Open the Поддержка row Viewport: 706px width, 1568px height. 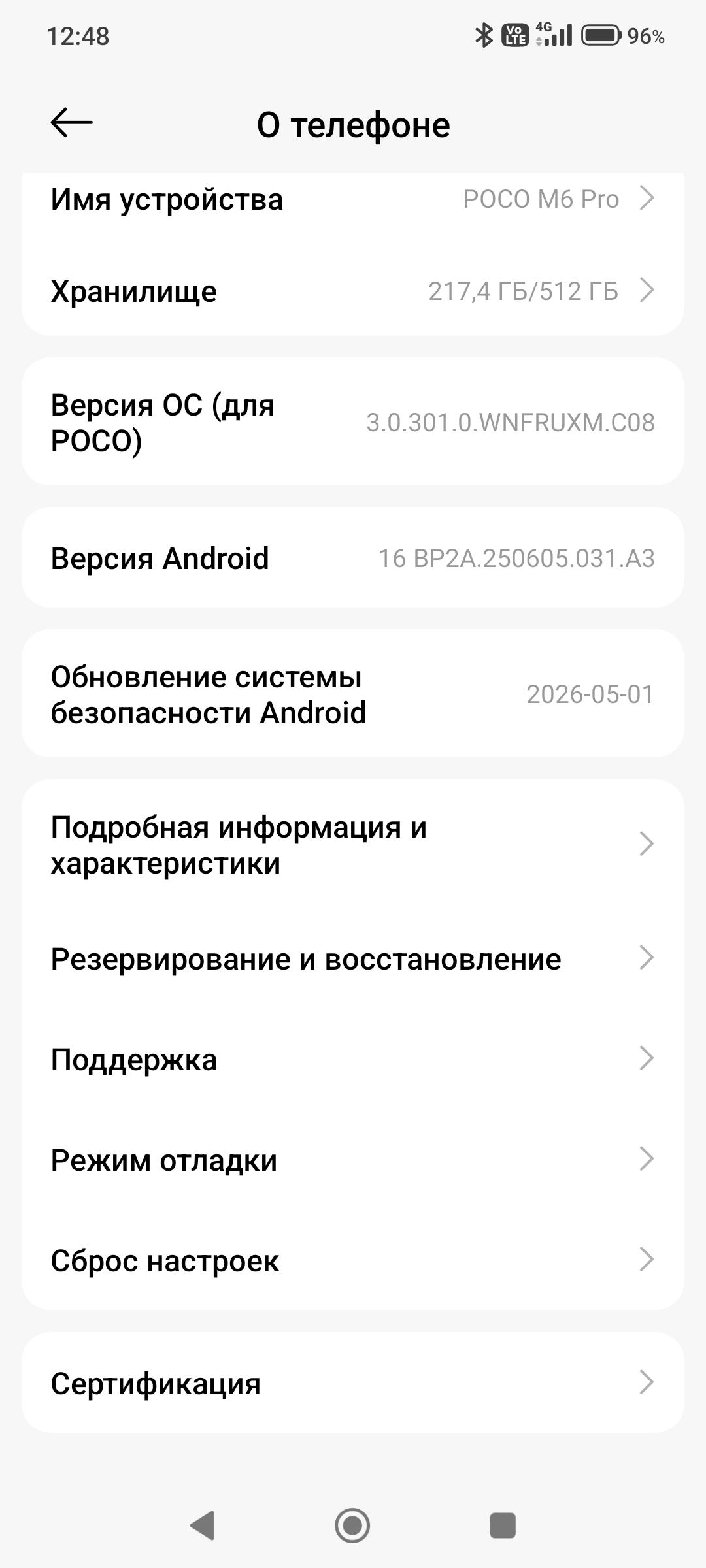coord(353,1059)
